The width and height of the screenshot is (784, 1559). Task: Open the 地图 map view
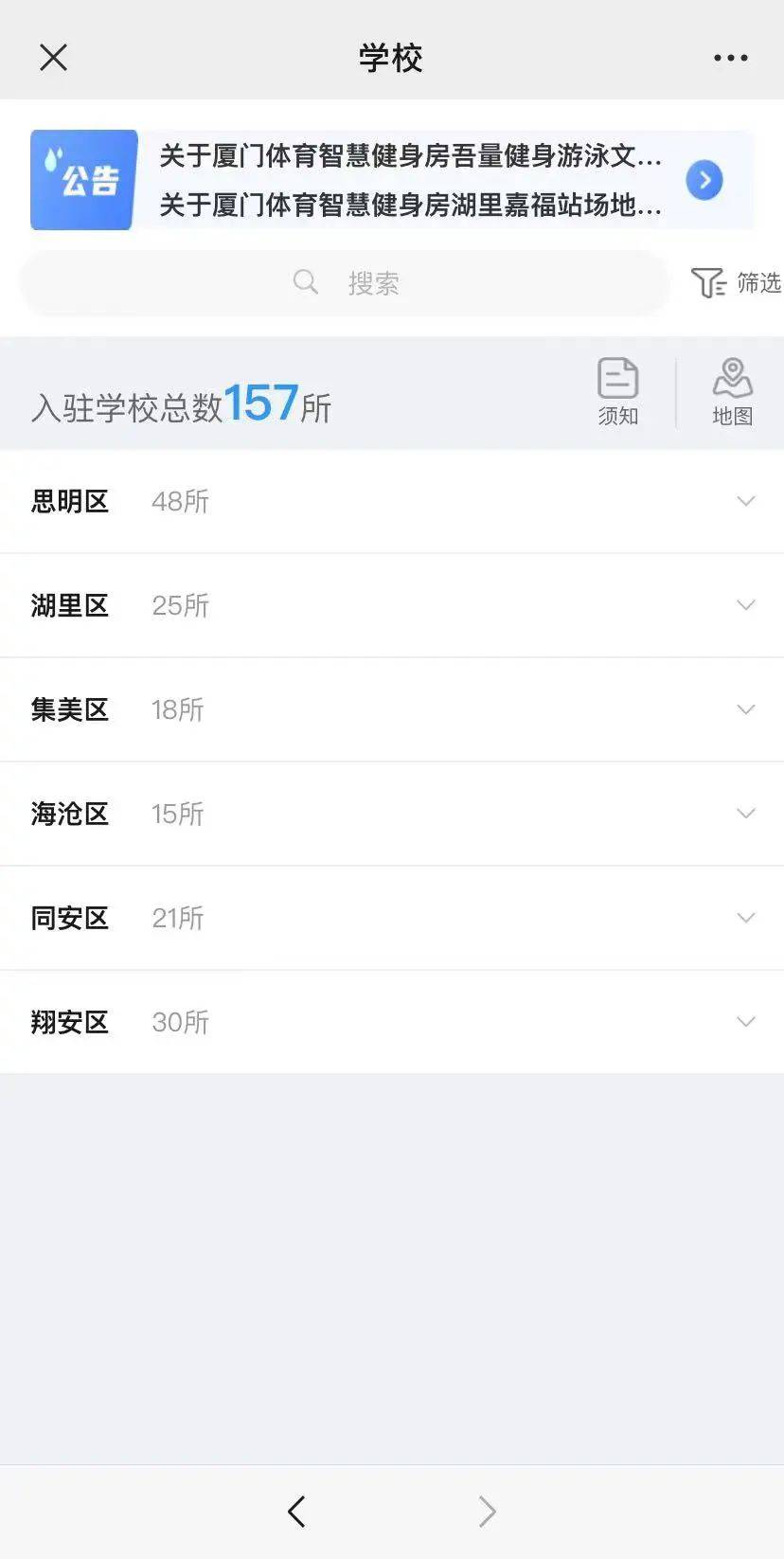pyautogui.click(x=732, y=391)
